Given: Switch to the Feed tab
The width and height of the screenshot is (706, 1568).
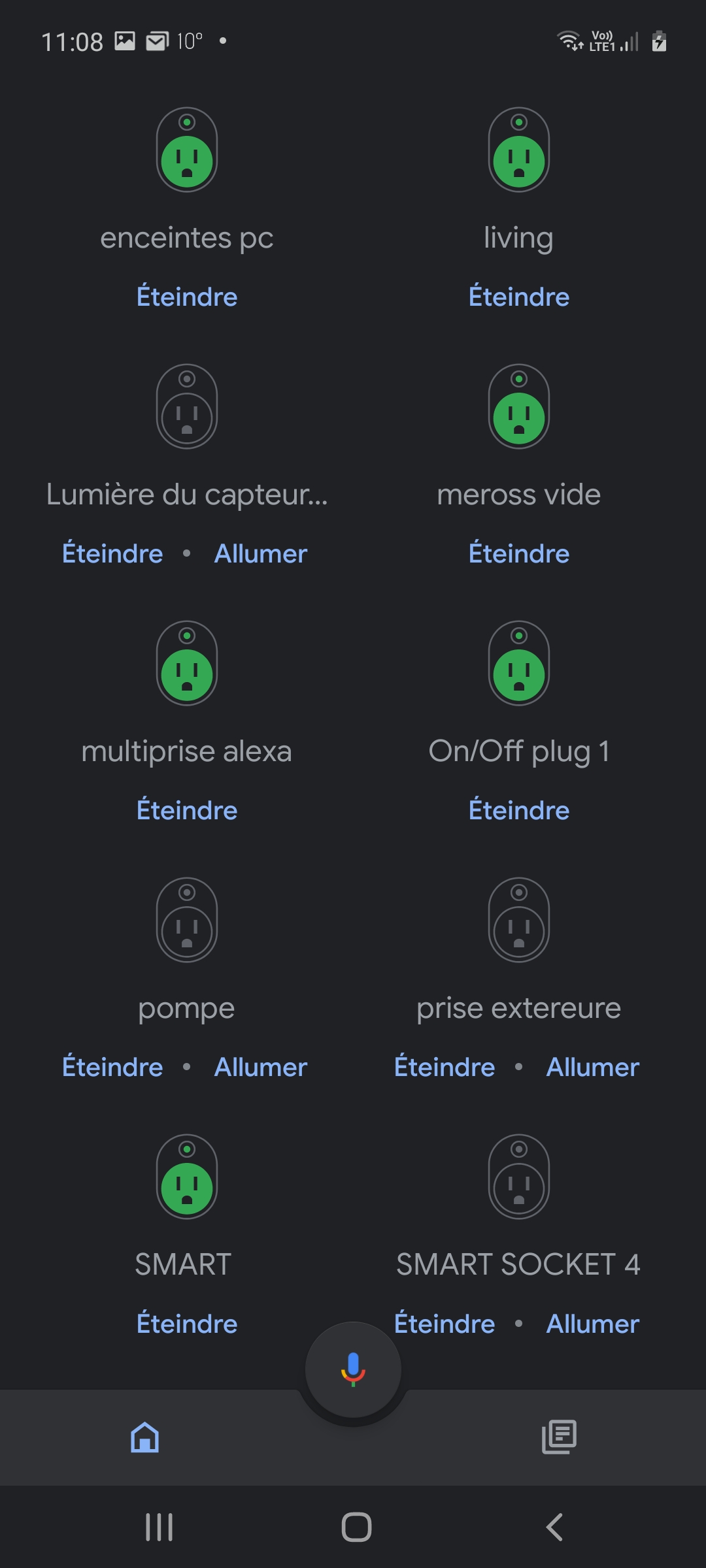Looking at the screenshot, I should pyautogui.click(x=560, y=1437).
